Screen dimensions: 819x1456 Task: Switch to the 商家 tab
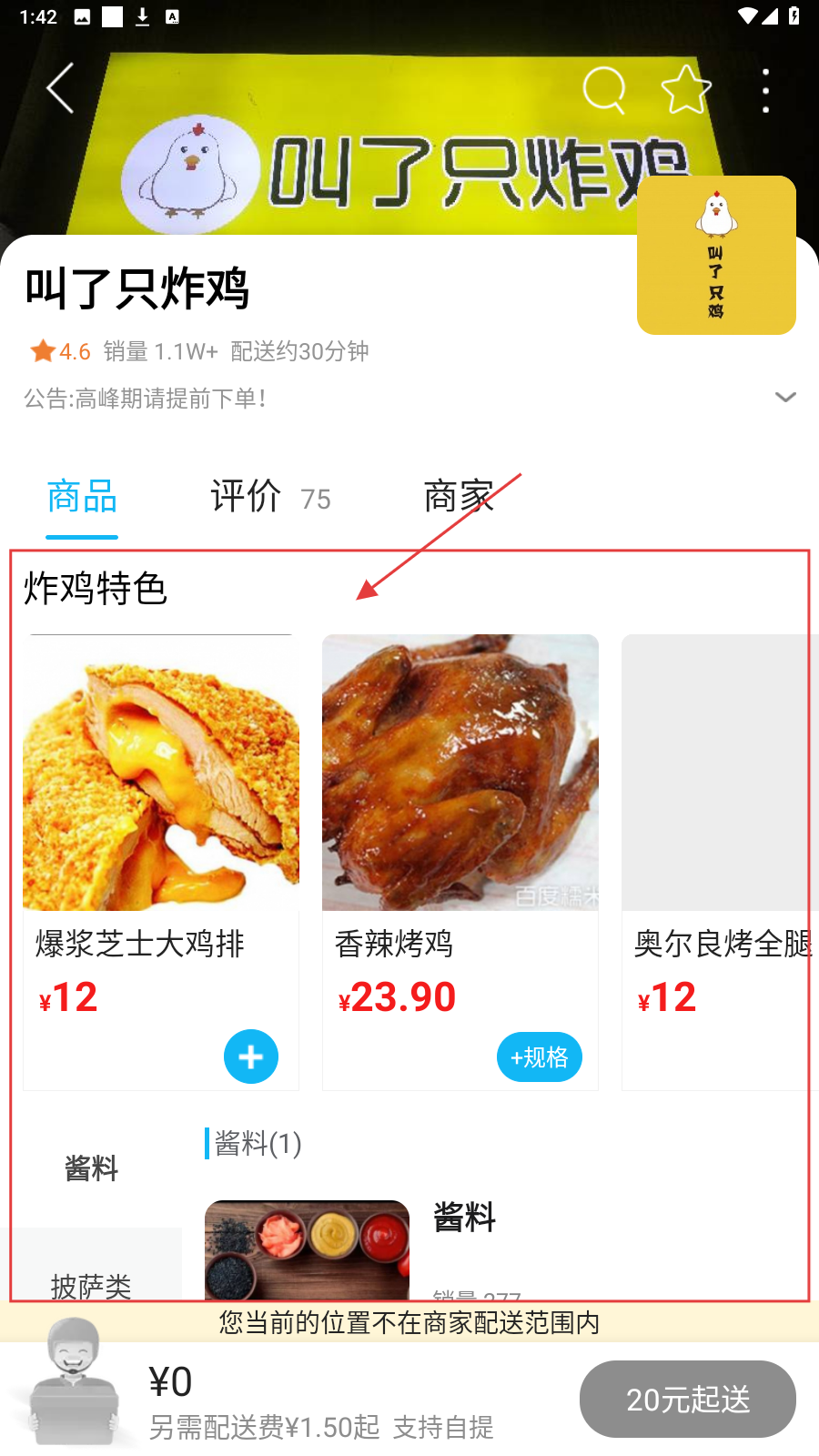point(458,498)
